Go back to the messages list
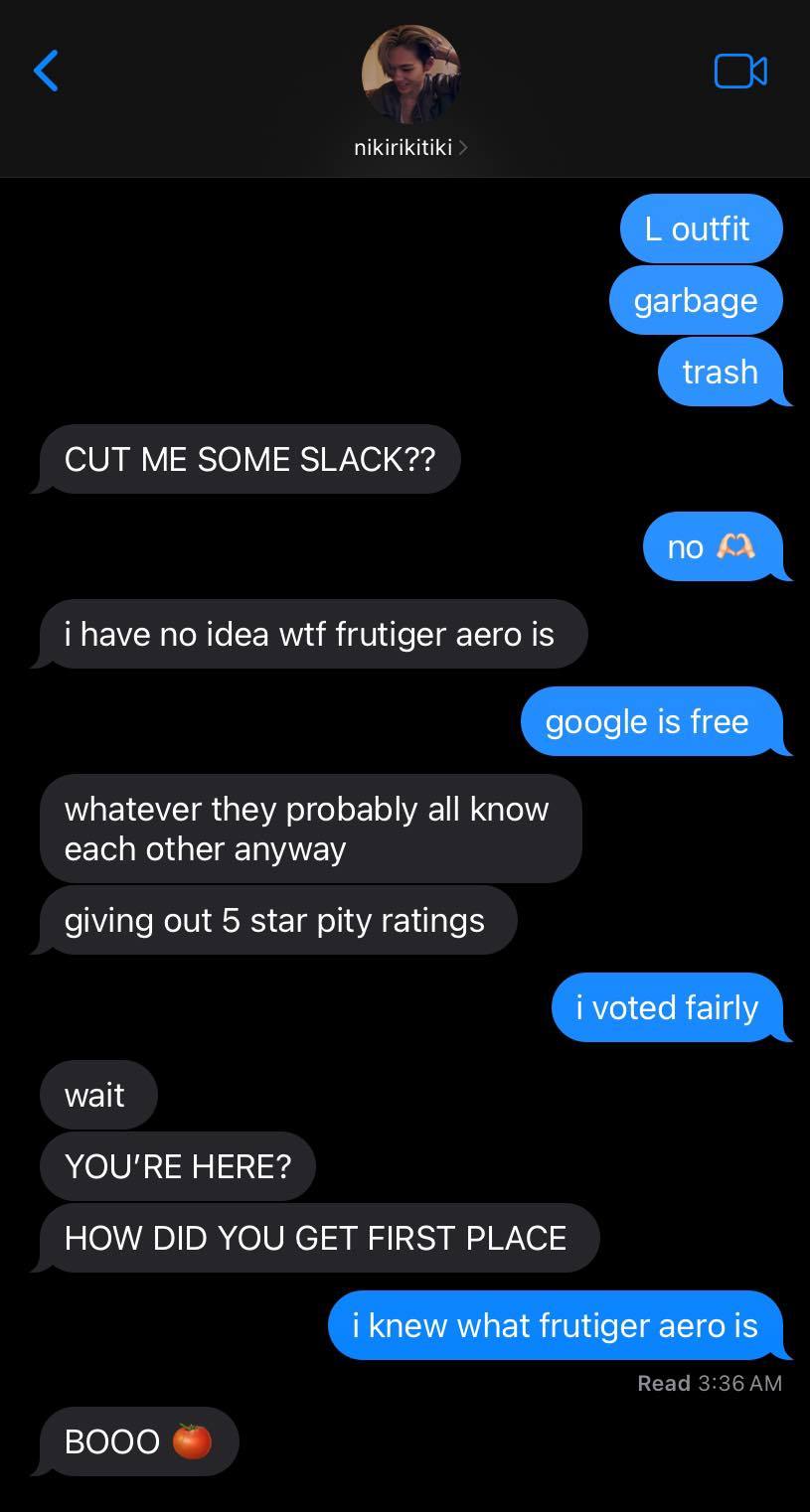The image size is (810, 1512). click(46, 71)
